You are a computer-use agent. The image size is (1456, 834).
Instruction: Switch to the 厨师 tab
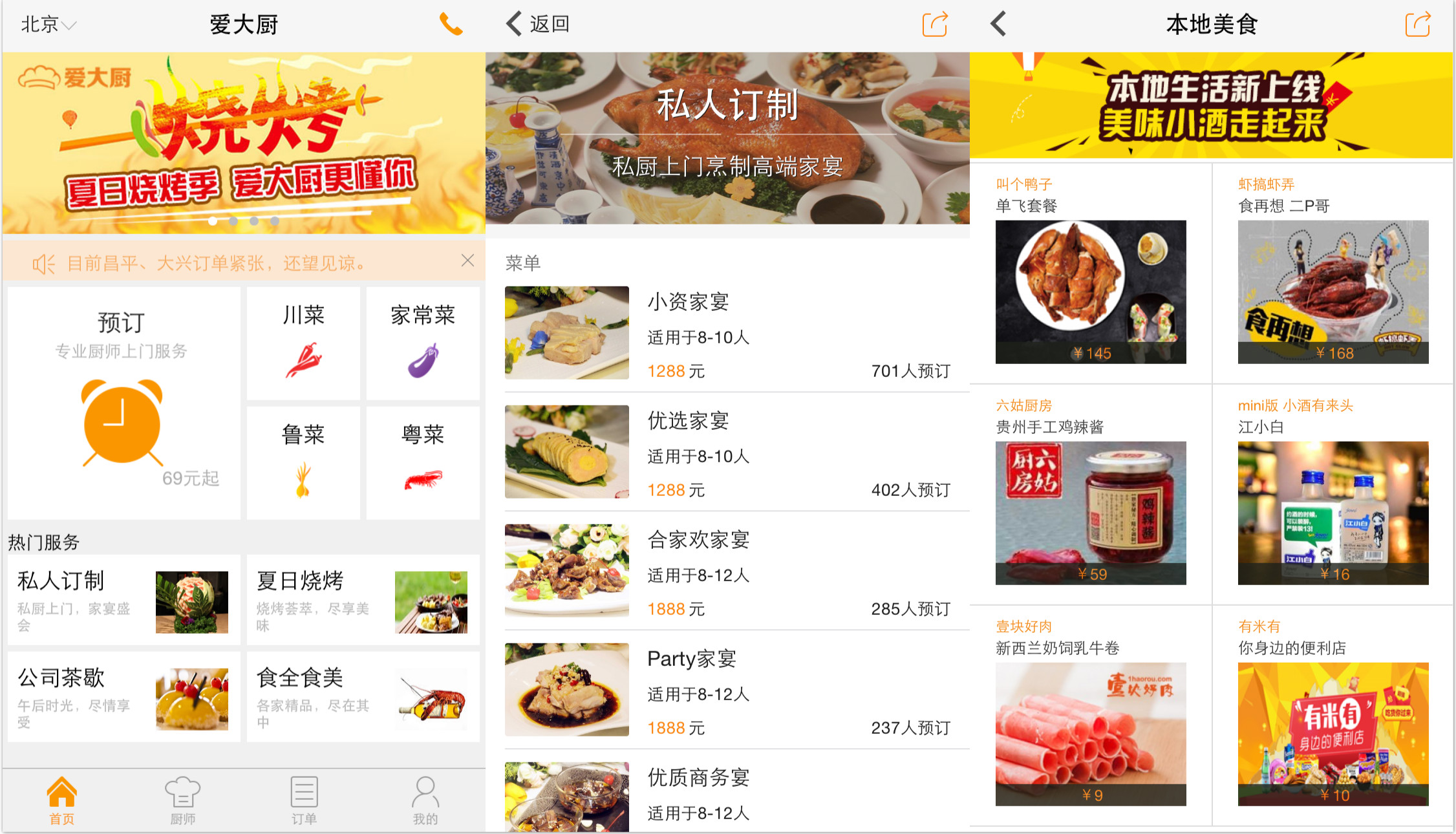click(x=183, y=800)
